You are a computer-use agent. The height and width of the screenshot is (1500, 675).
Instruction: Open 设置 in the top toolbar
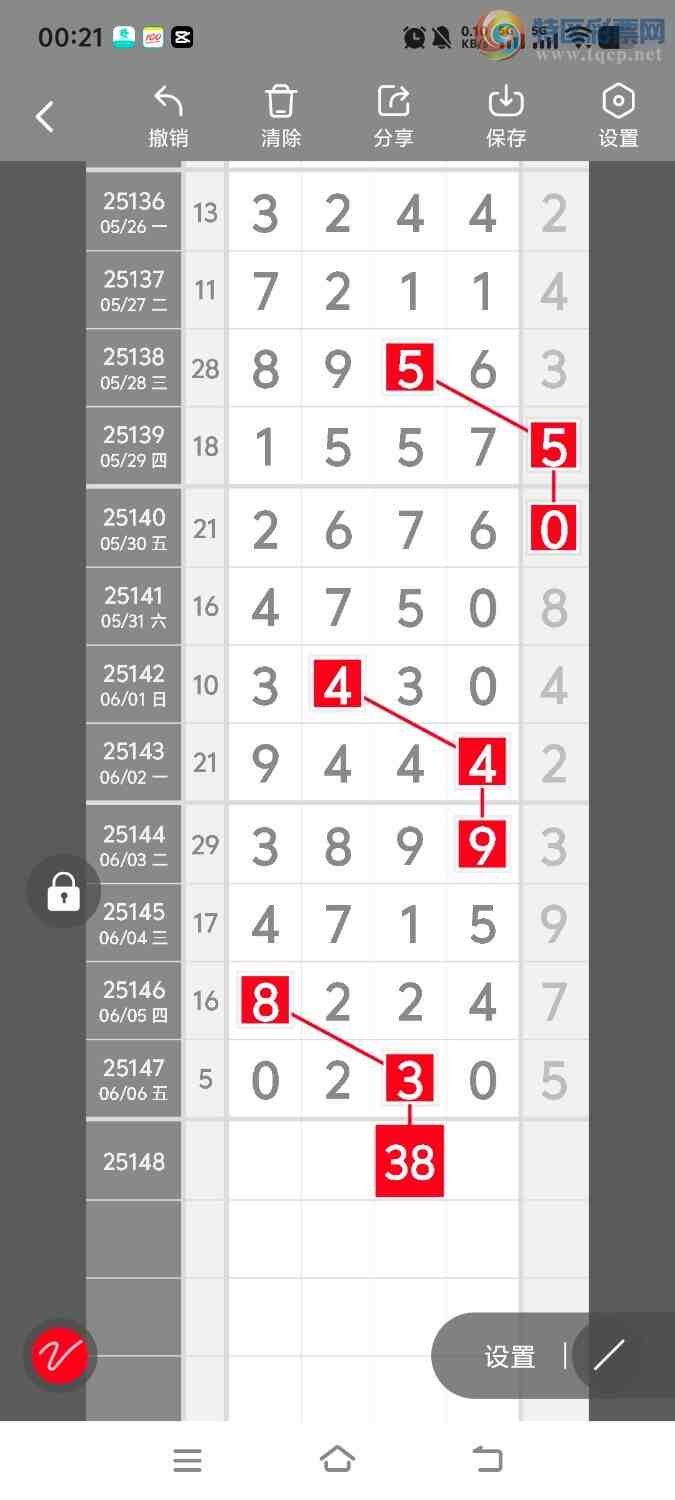618,116
